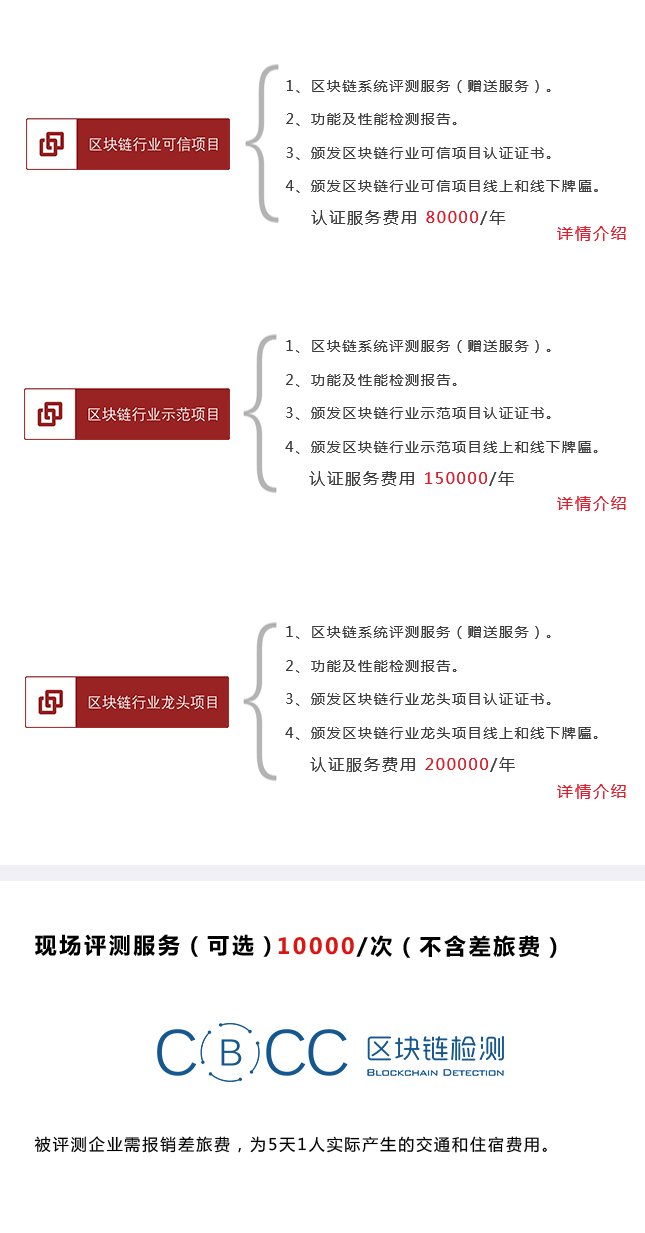Viewport: 645px width, 1233px height.
Task: Open 详情介绍 for the 150000/年 示范项目 service
Action: pyautogui.click(x=591, y=503)
